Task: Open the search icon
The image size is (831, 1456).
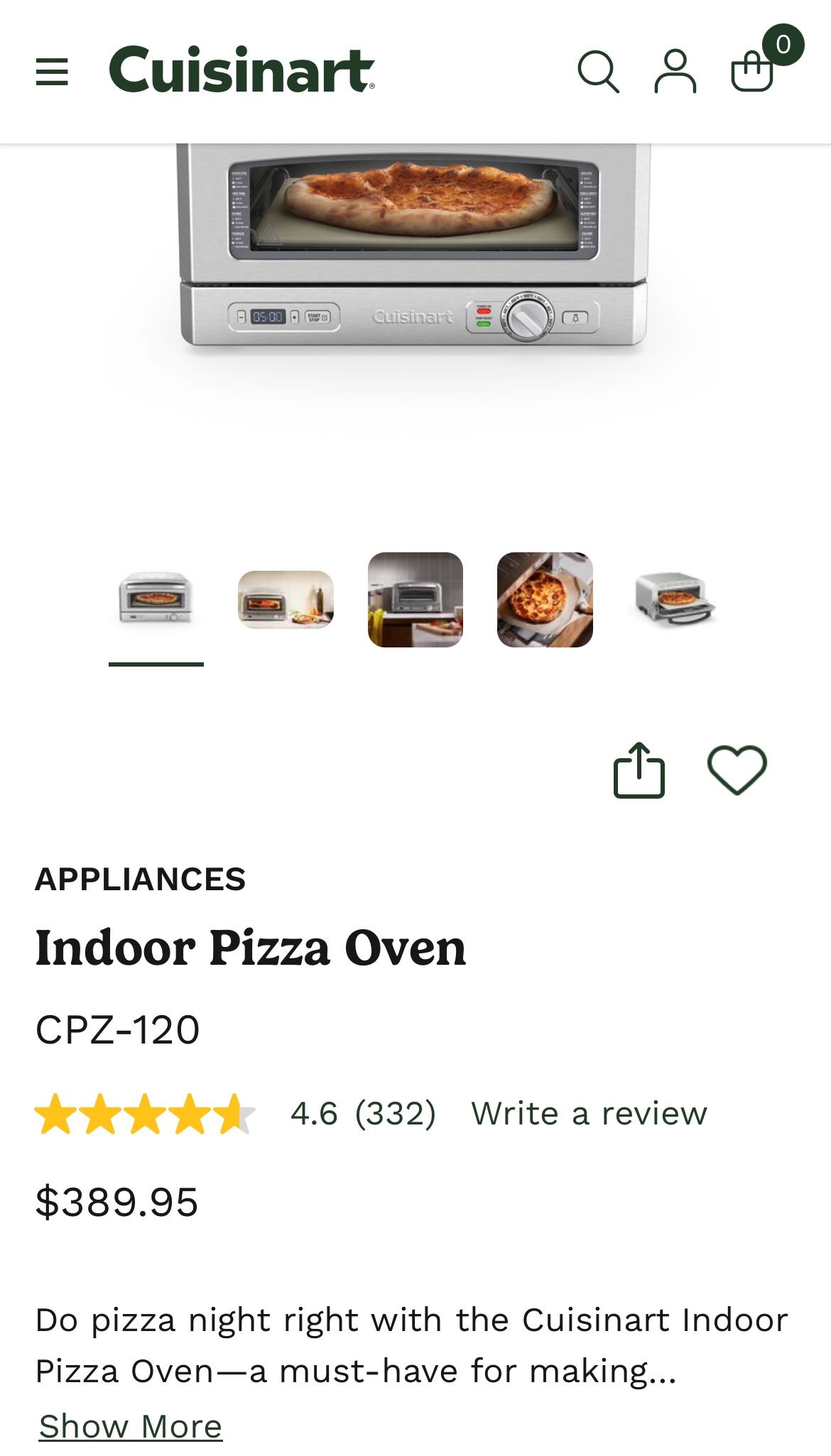Action: click(x=599, y=72)
